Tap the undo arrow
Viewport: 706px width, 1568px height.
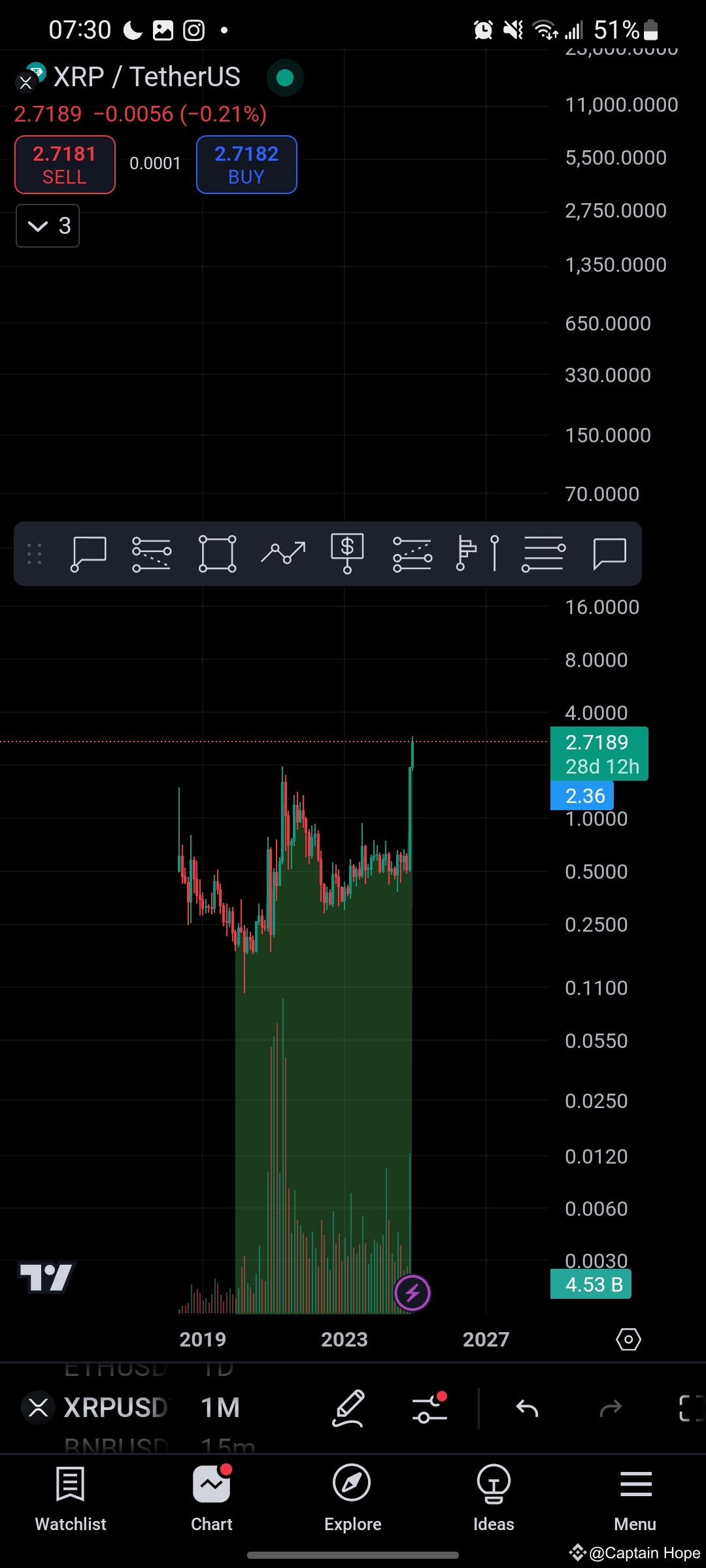[527, 1408]
